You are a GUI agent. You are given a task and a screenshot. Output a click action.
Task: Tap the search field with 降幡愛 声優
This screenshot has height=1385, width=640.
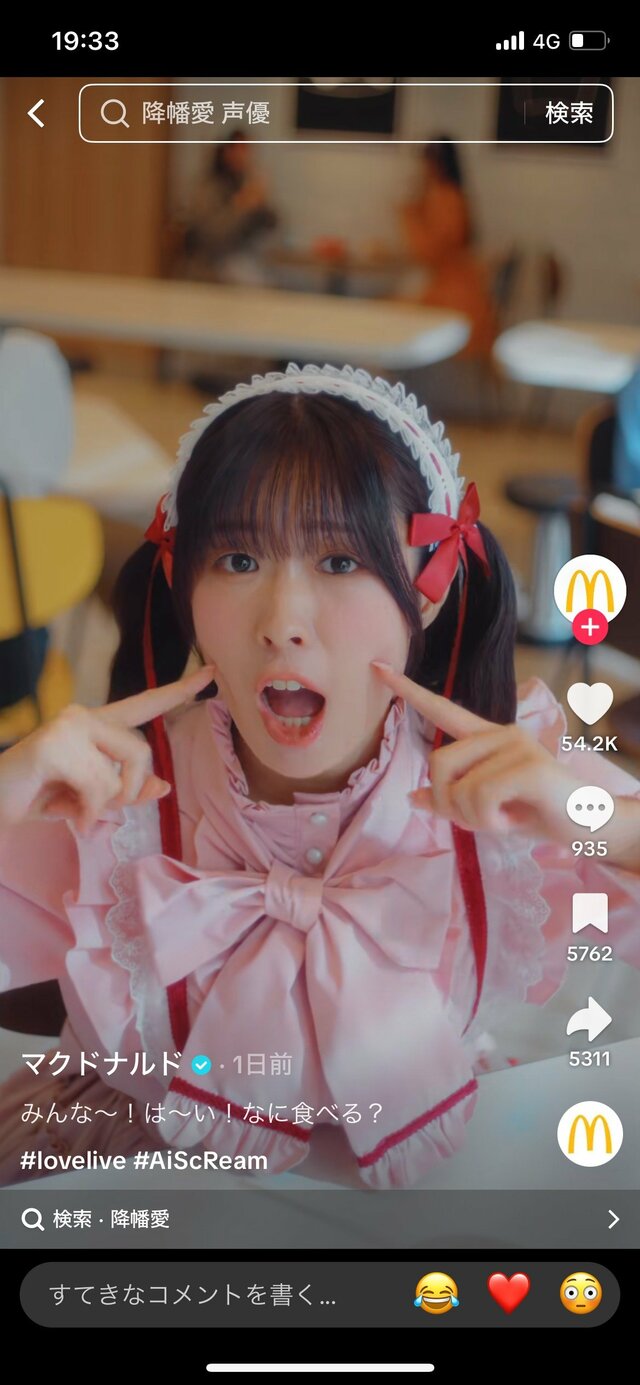(300, 113)
